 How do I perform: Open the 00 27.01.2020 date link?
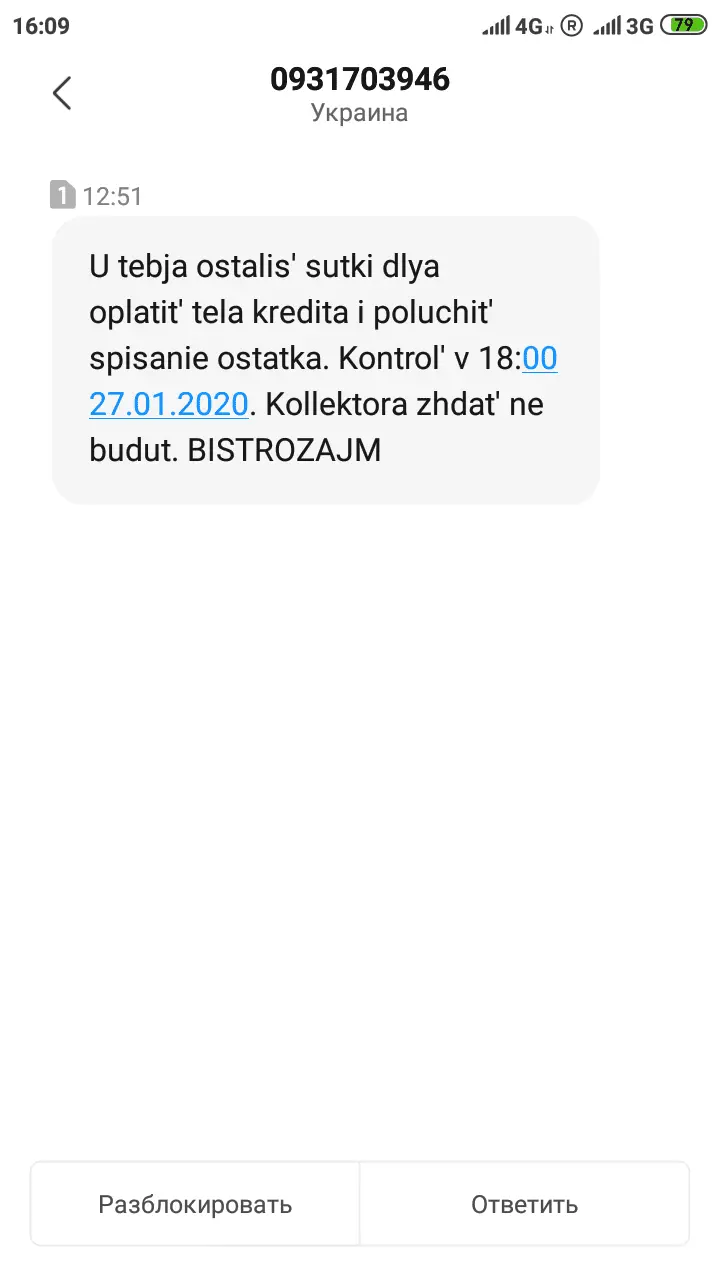point(168,404)
